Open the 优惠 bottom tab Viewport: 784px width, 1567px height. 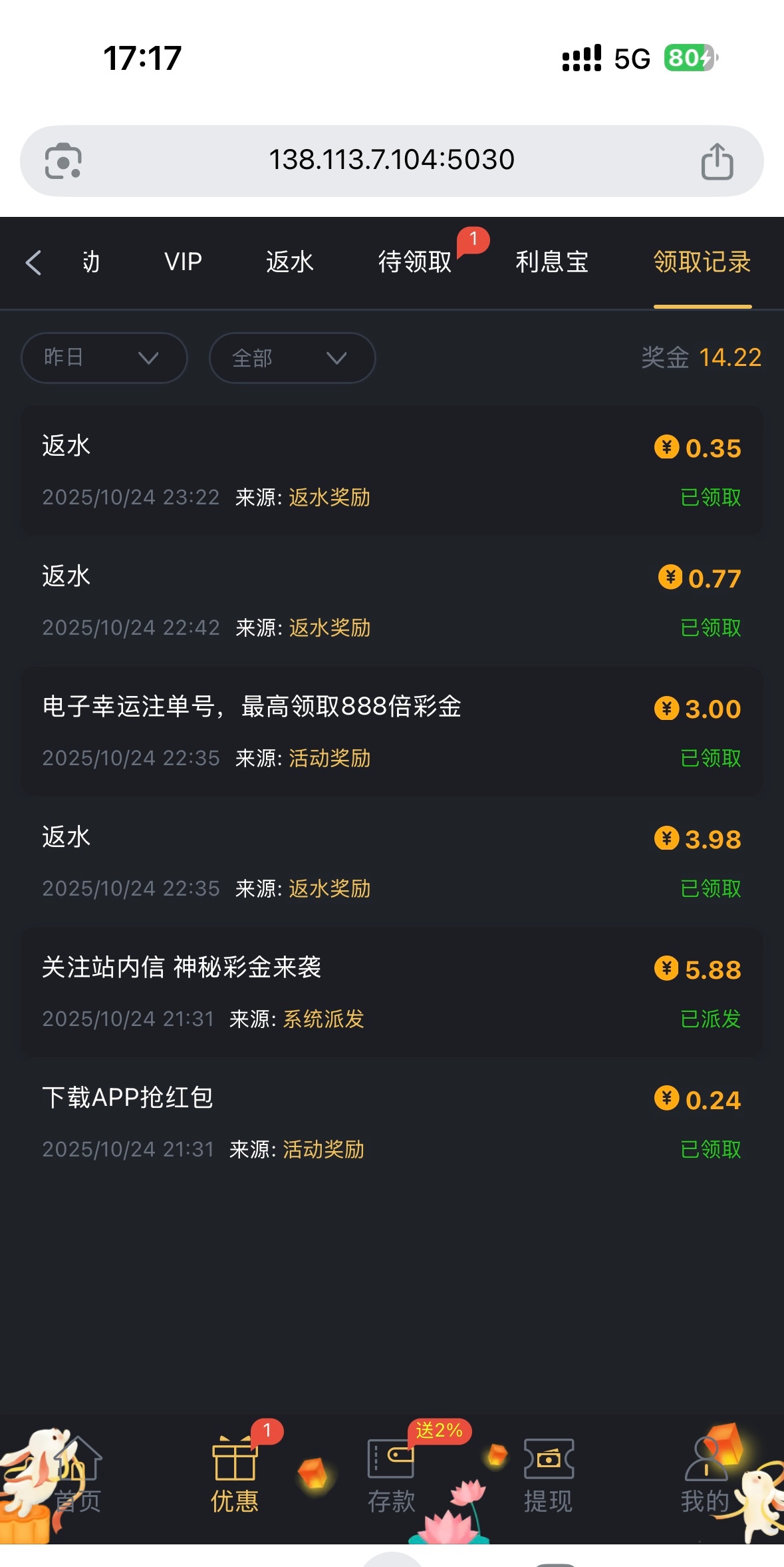tap(234, 1474)
